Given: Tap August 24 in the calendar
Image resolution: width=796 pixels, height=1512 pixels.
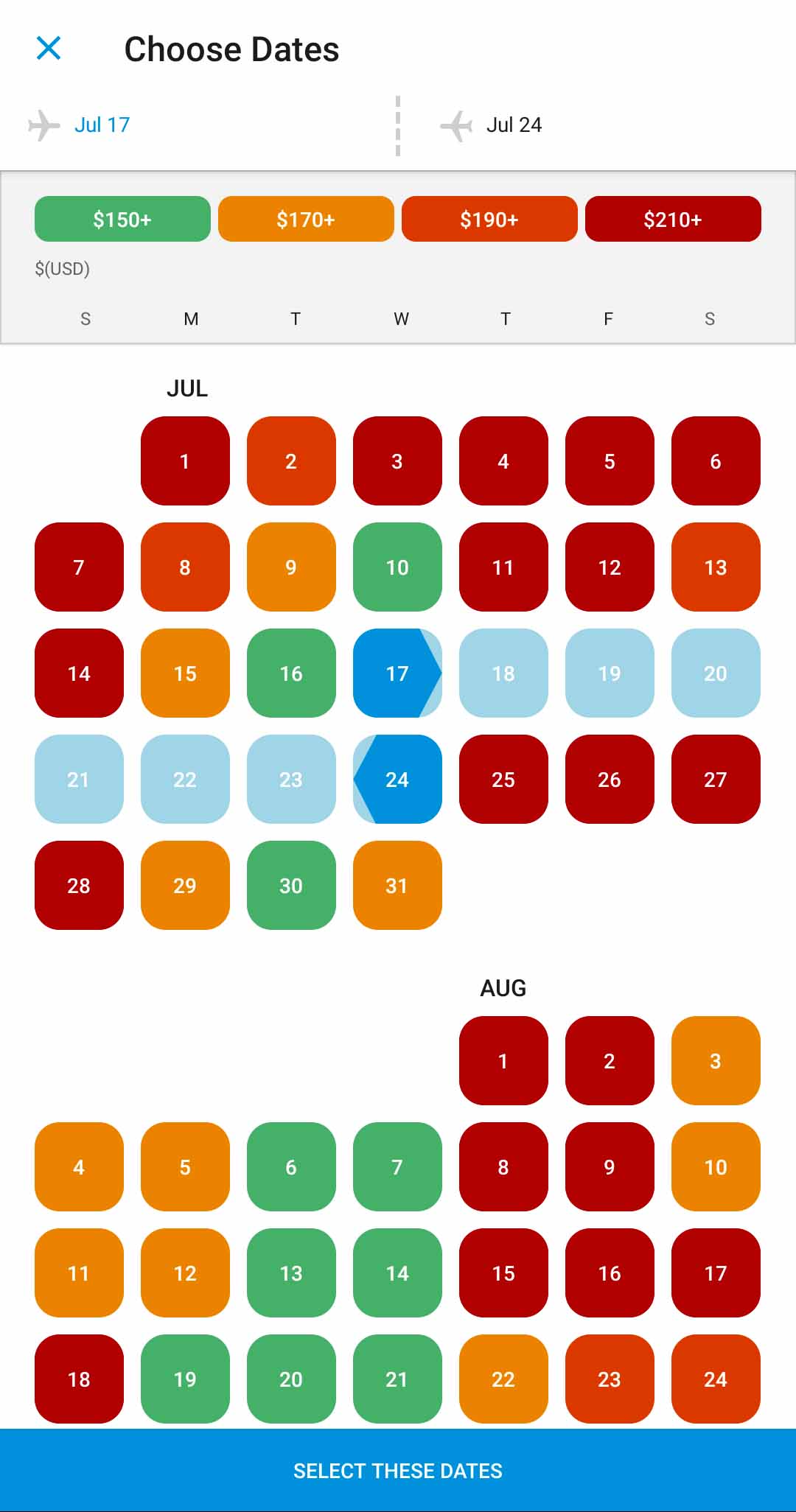Looking at the screenshot, I should pos(716,1379).
